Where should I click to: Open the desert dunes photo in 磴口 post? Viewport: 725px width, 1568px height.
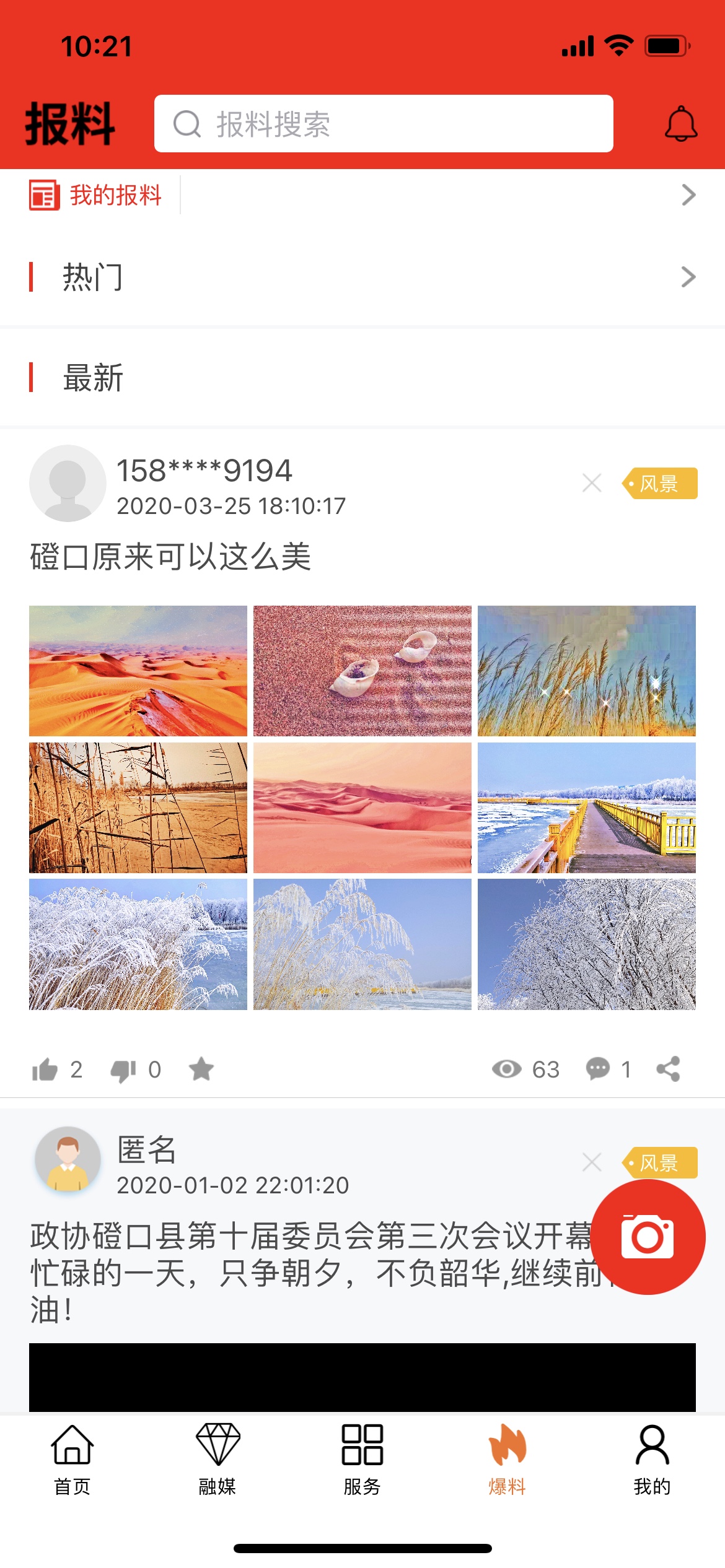click(138, 671)
